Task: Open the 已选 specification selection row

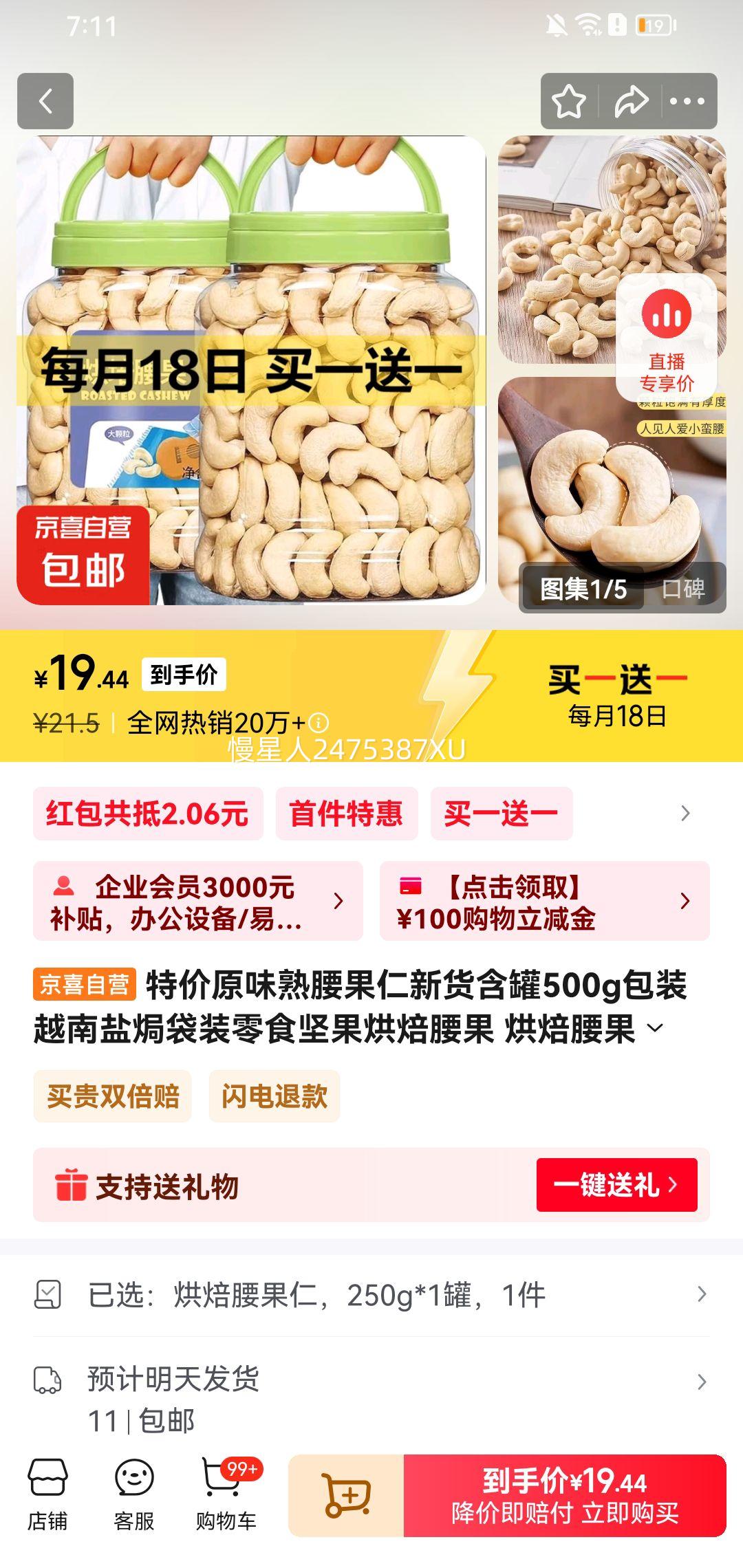Action: 371,1295
